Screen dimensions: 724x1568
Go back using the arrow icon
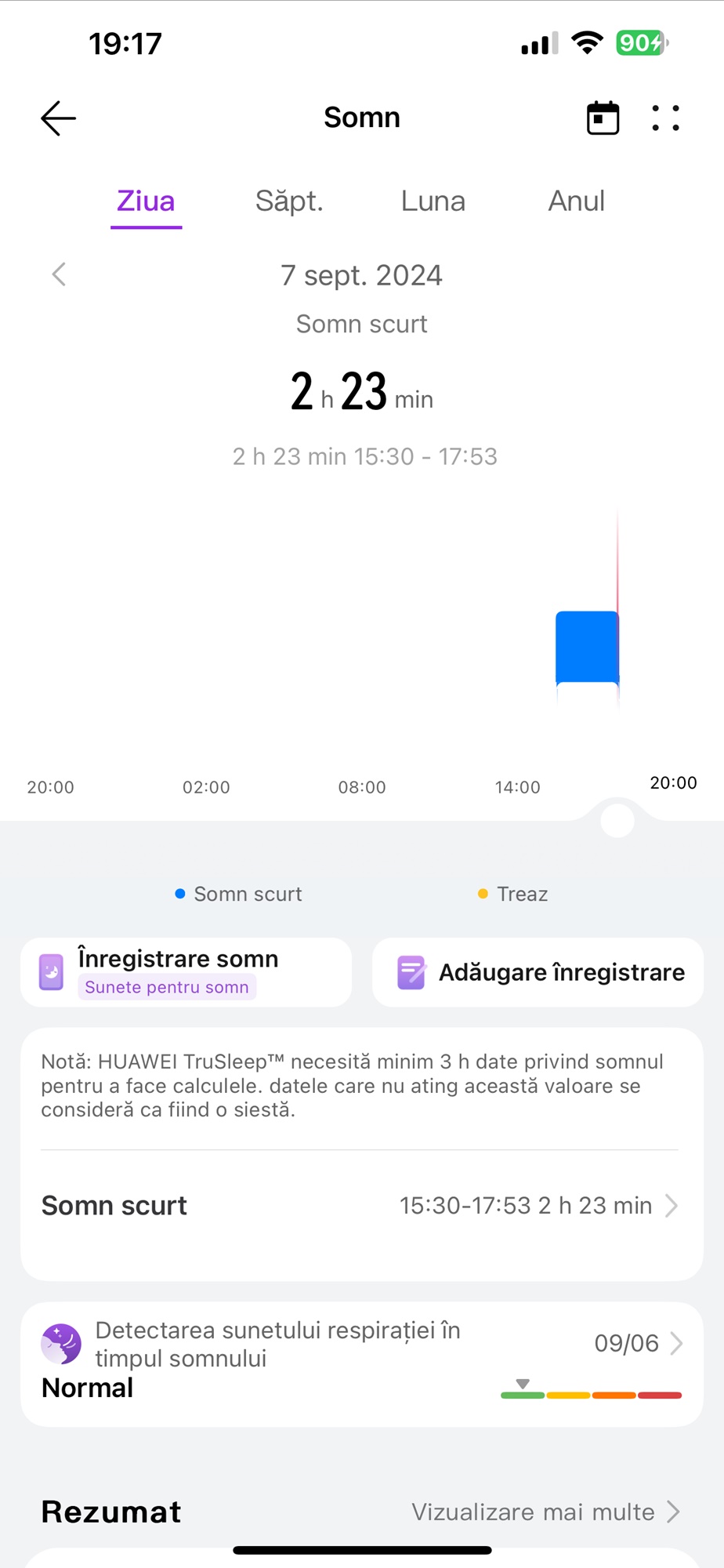[x=58, y=118]
